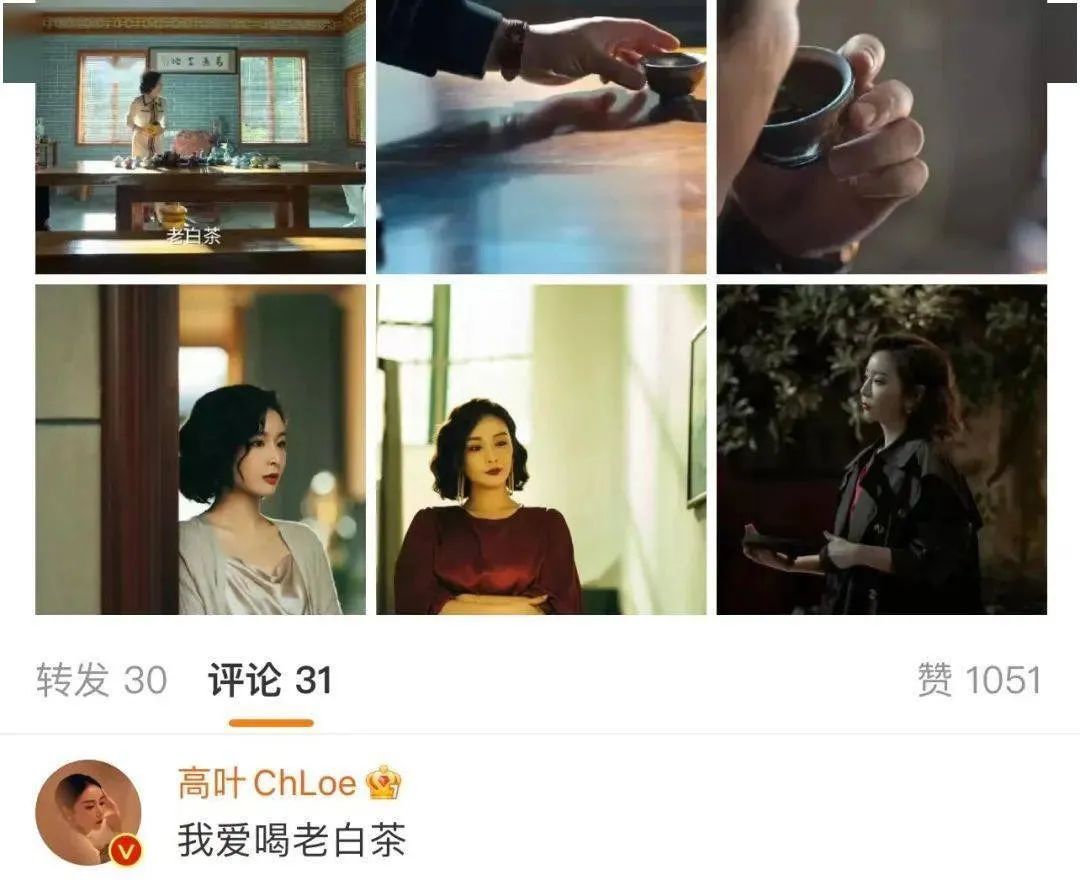This screenshot has height=880, width=1080.
Task: Open the photo of the woman in grey cardigan
Action: 200,449
